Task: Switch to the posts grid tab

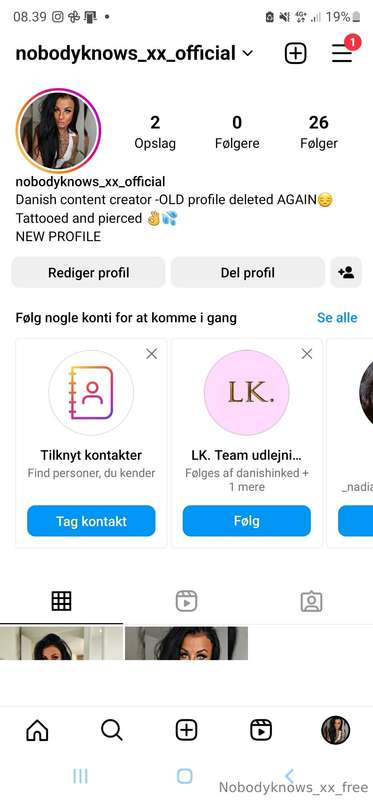Action: (x=61, y=601)
